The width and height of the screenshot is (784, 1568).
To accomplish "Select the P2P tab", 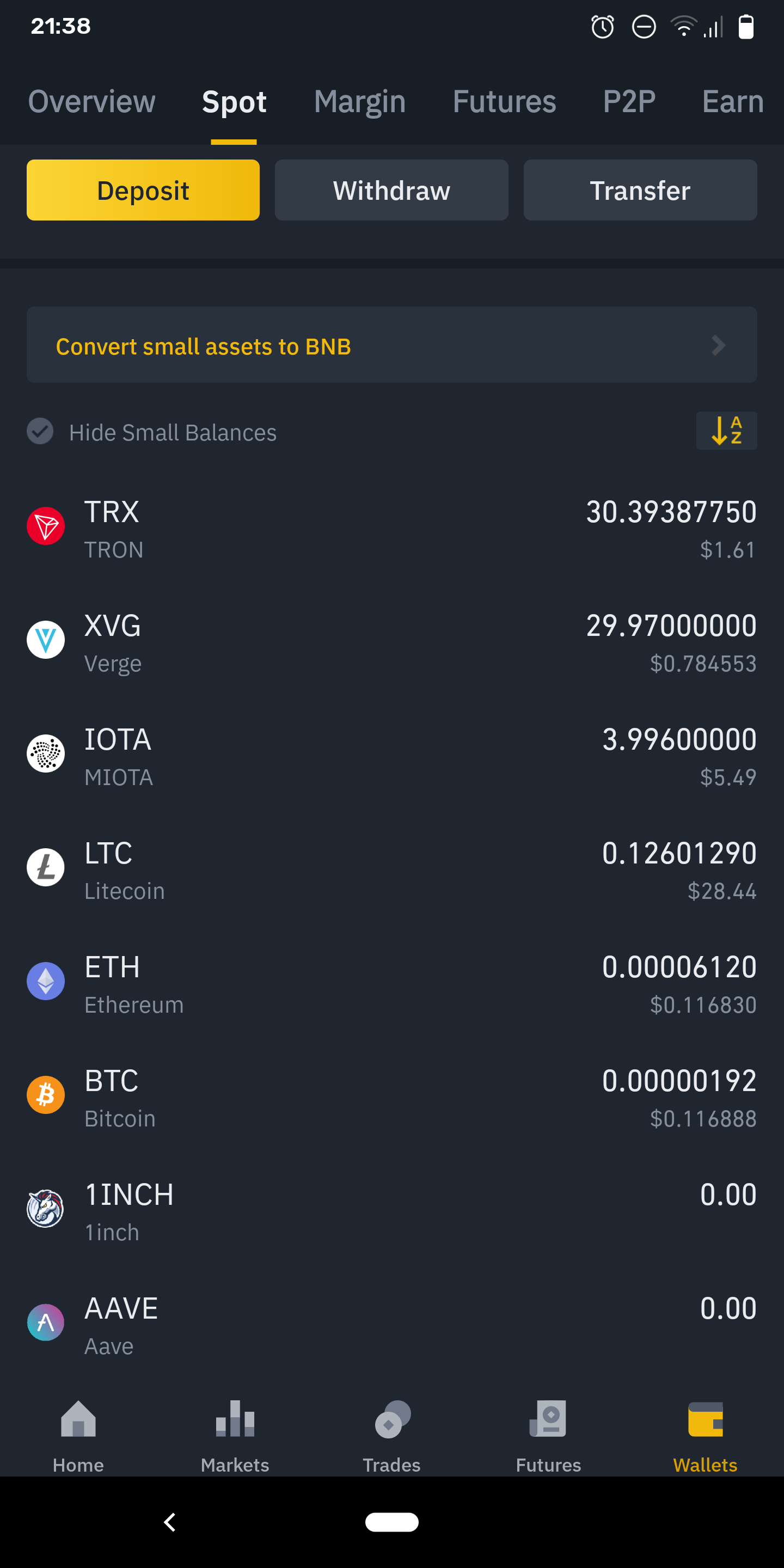I will (629, 101).
